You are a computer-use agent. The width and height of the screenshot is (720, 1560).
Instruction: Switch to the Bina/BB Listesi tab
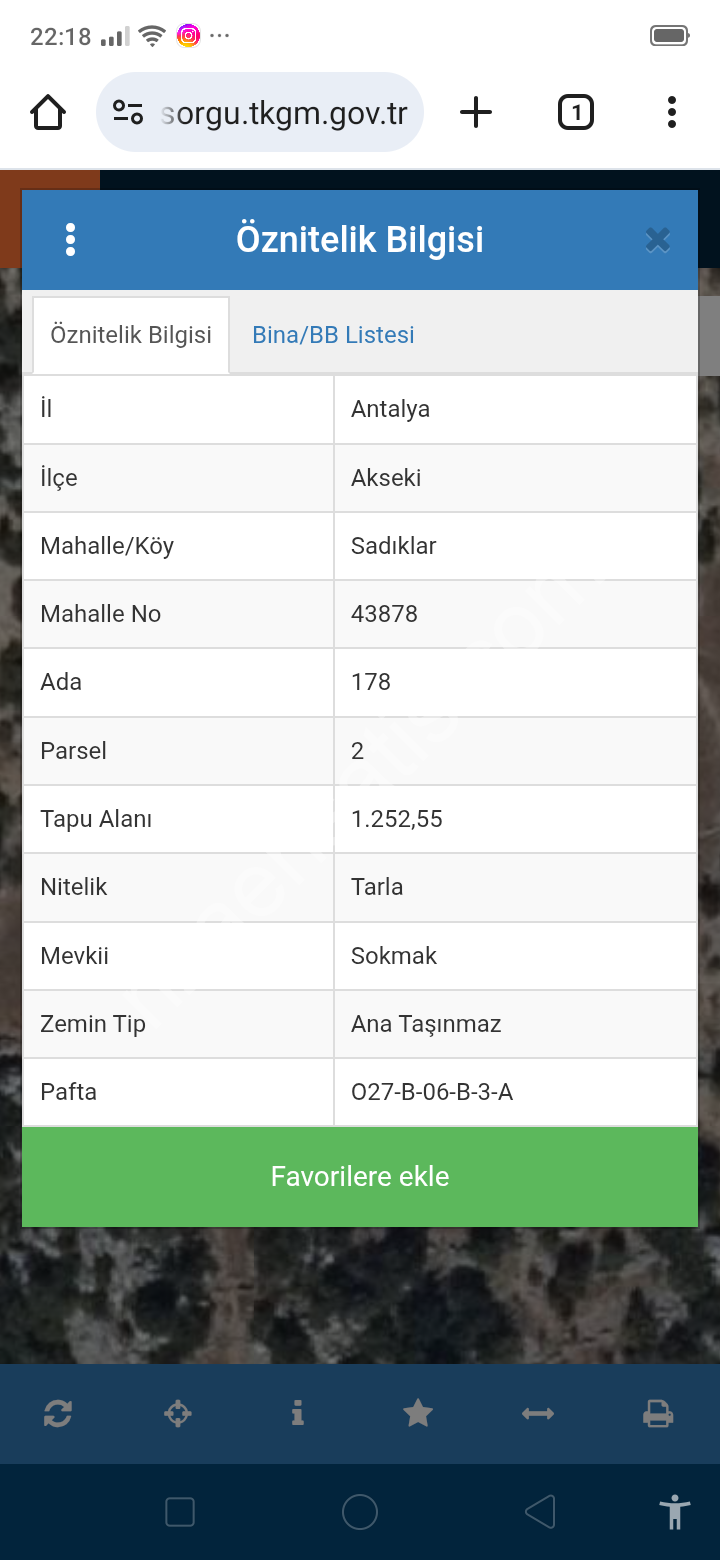click(x=333, y=335)
